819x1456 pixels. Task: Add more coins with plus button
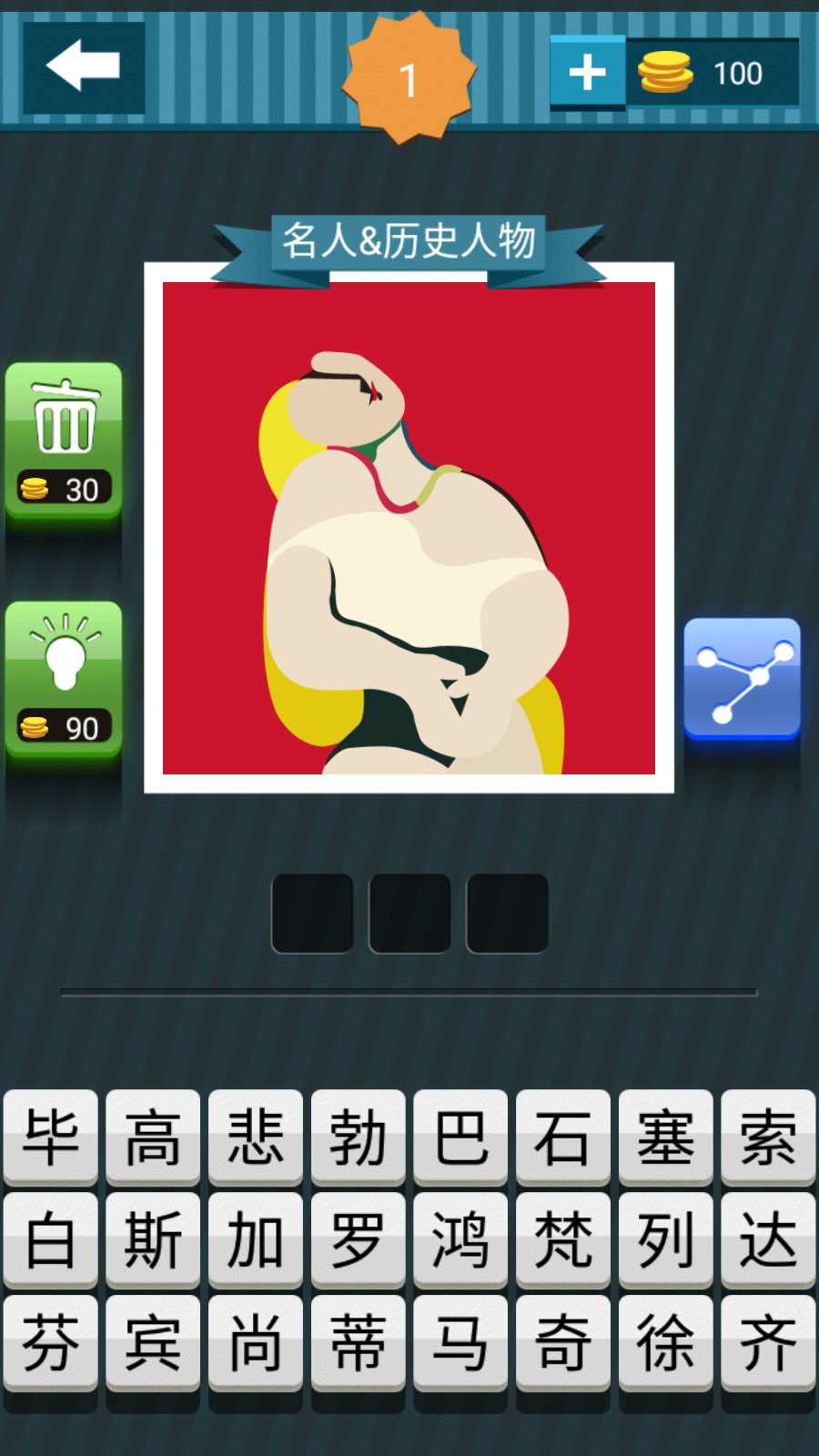pyautogui.click(x=587, y=73)
